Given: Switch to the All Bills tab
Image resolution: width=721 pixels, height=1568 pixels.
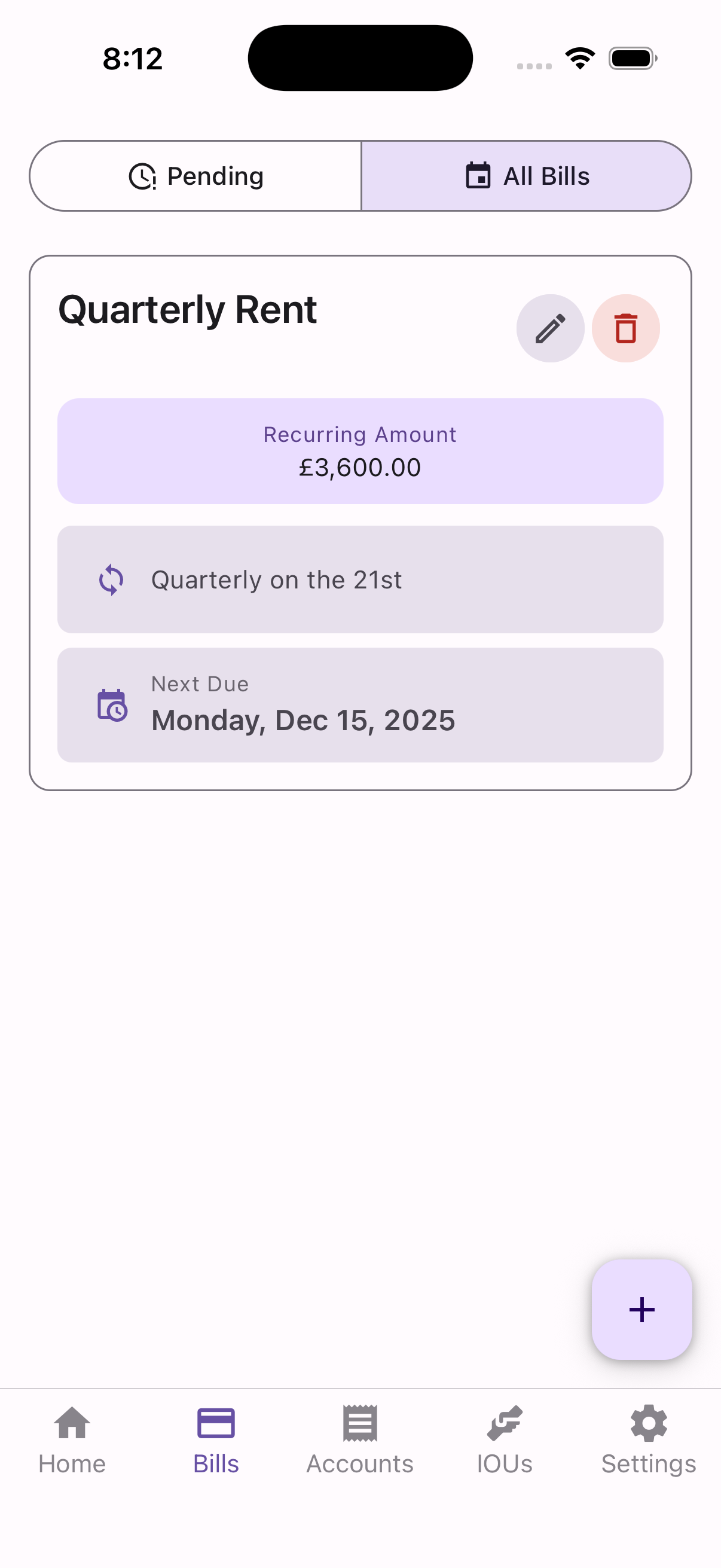Looking at the screenshot, I should pos(526,176).
